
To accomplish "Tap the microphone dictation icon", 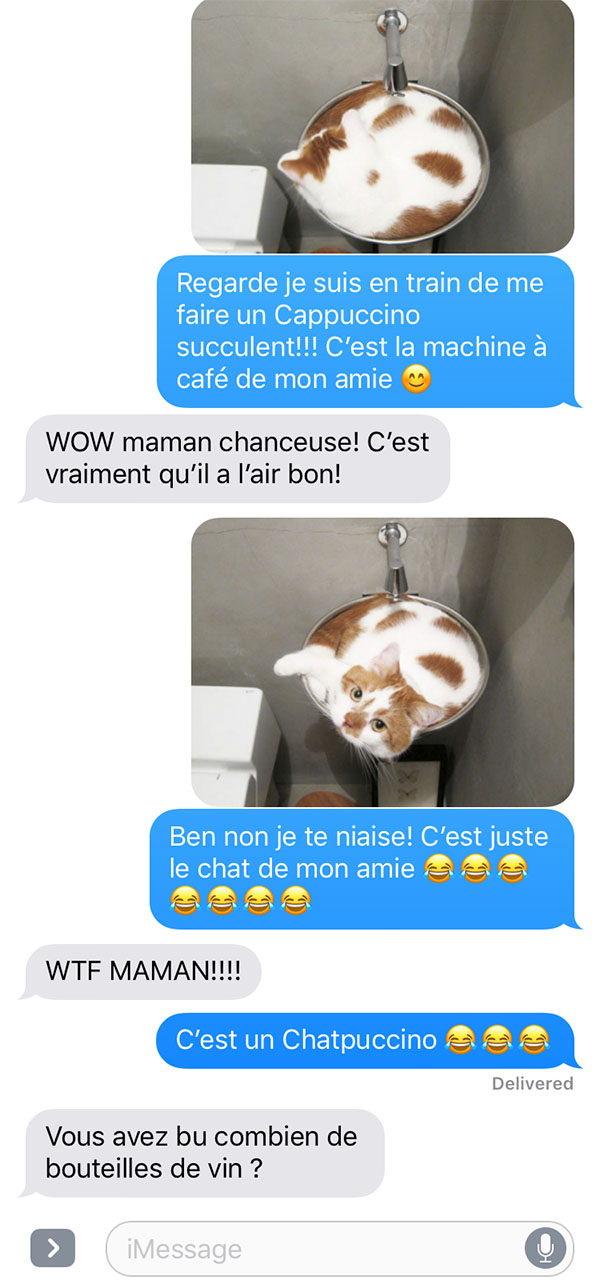I will click(x=545, y=1248).
